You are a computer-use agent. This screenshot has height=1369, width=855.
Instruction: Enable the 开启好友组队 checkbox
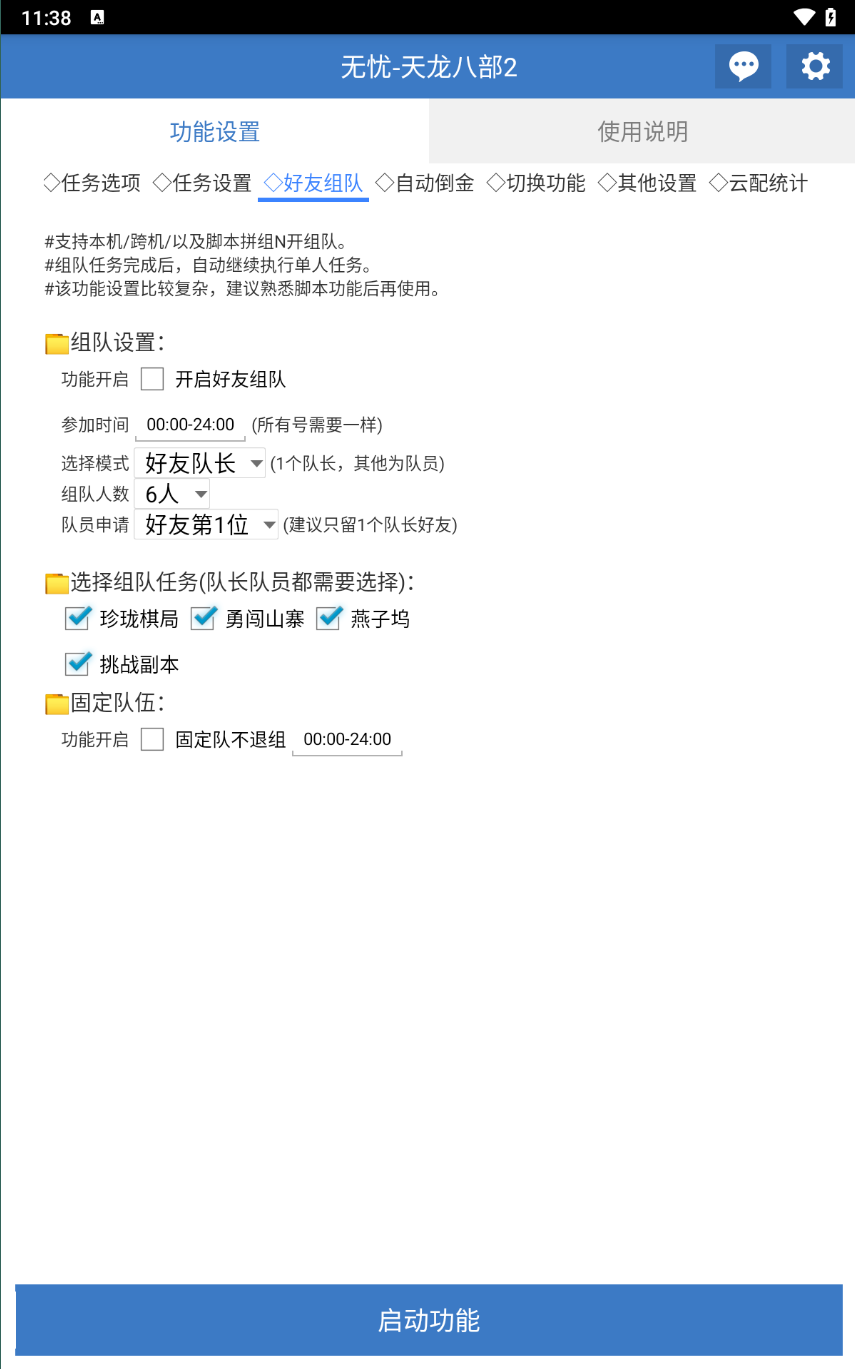152,379
